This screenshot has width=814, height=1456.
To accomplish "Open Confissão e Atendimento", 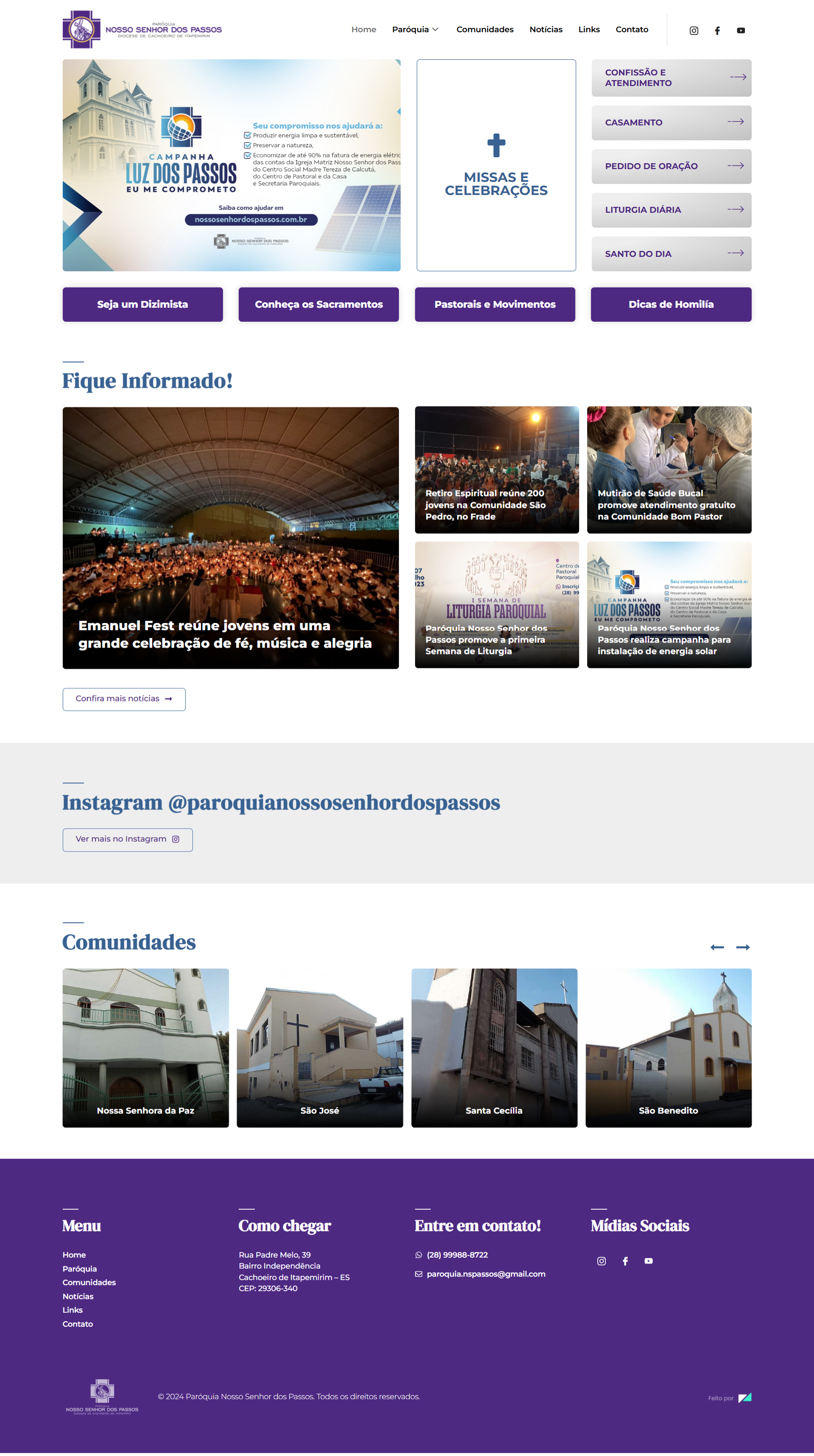I will [x=671, y=78].
